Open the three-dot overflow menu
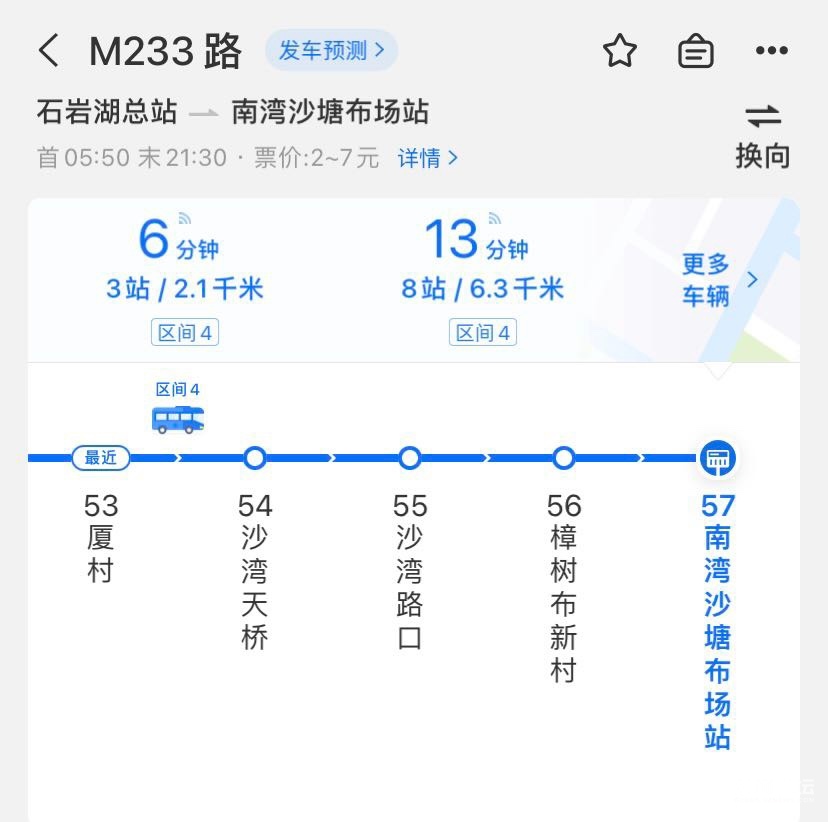 click(x=772, y=51)
